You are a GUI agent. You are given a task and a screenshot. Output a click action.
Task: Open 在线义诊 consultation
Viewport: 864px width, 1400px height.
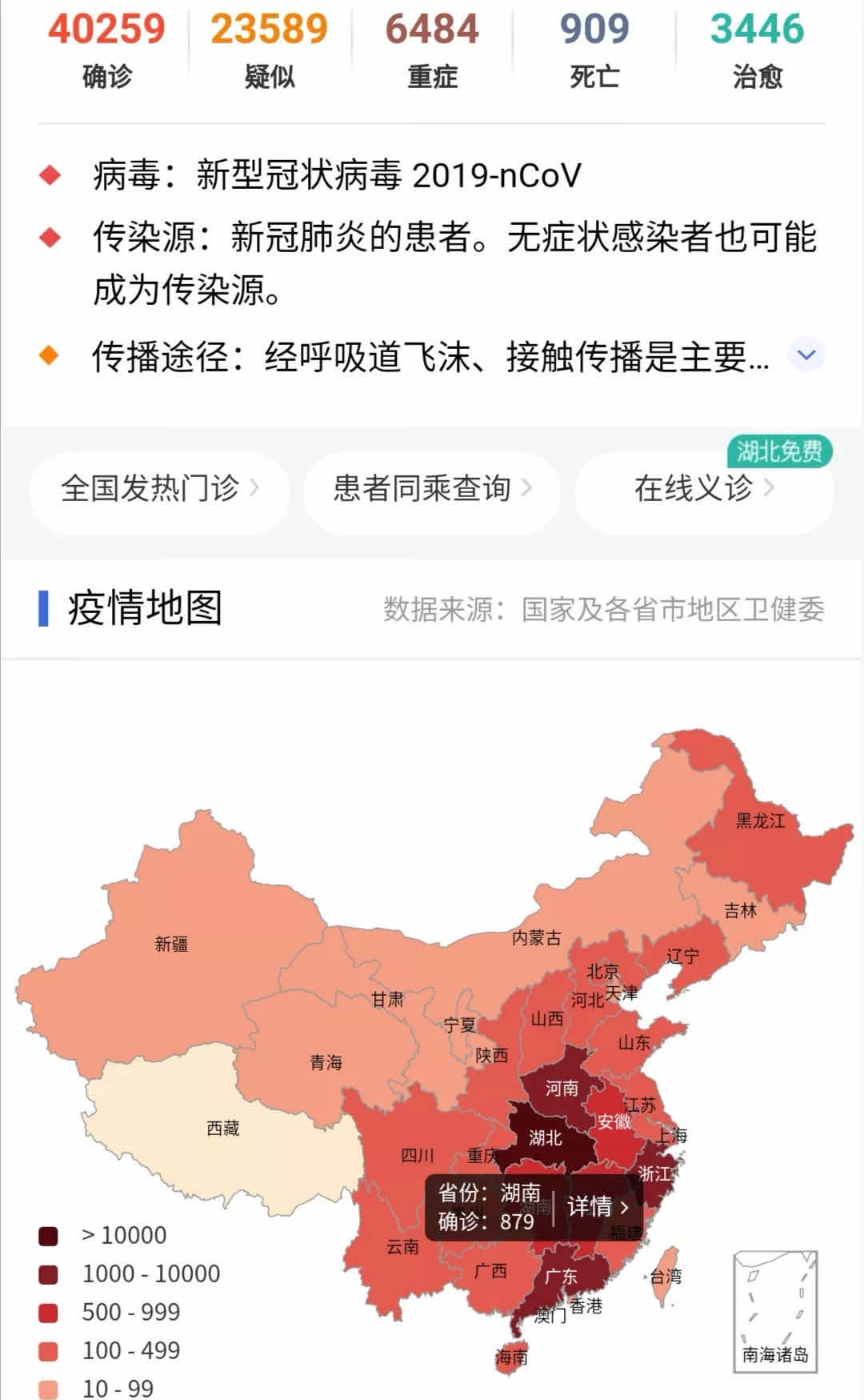point(703,488)
